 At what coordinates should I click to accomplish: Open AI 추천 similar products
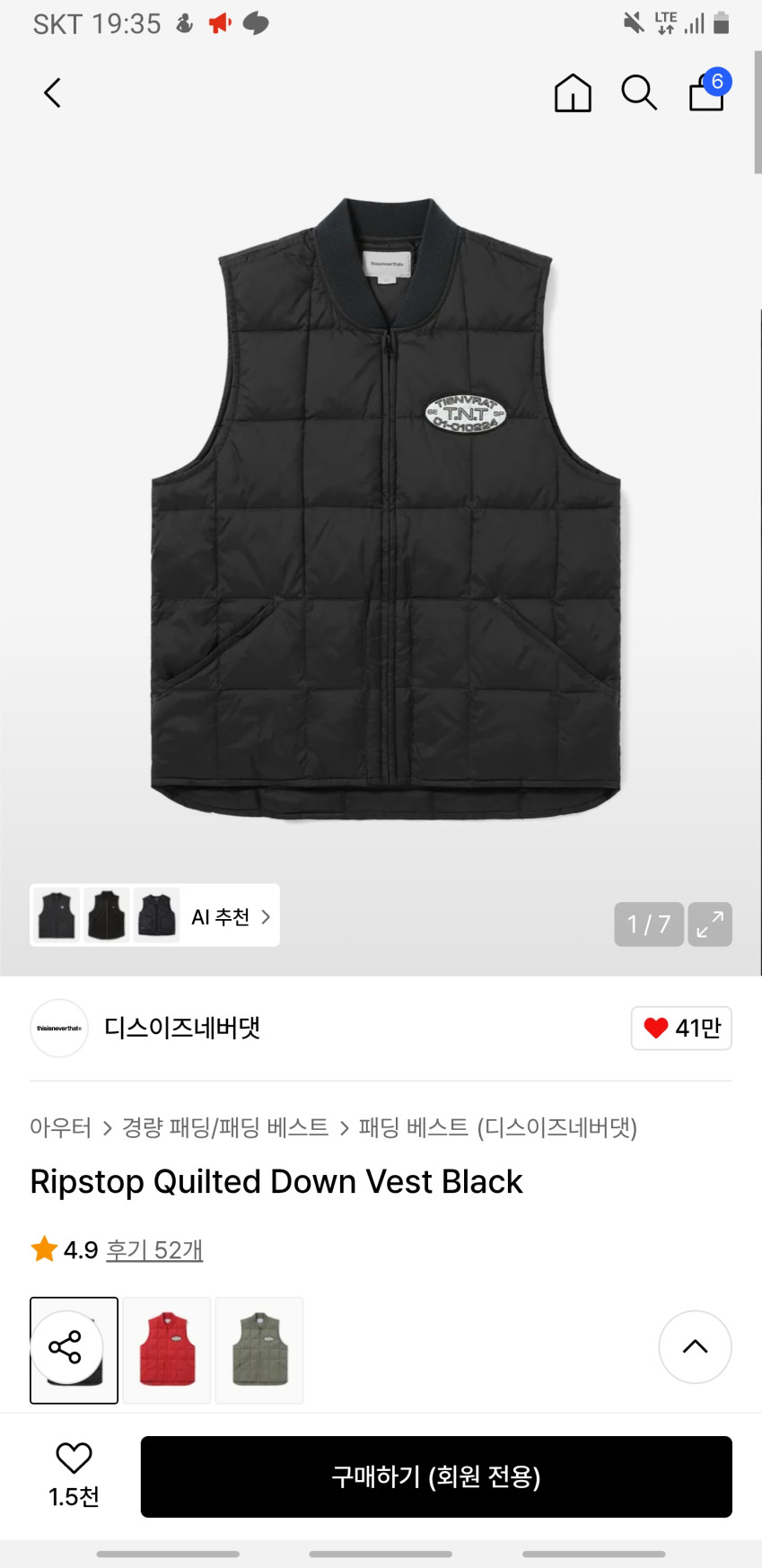click(231, 916)
